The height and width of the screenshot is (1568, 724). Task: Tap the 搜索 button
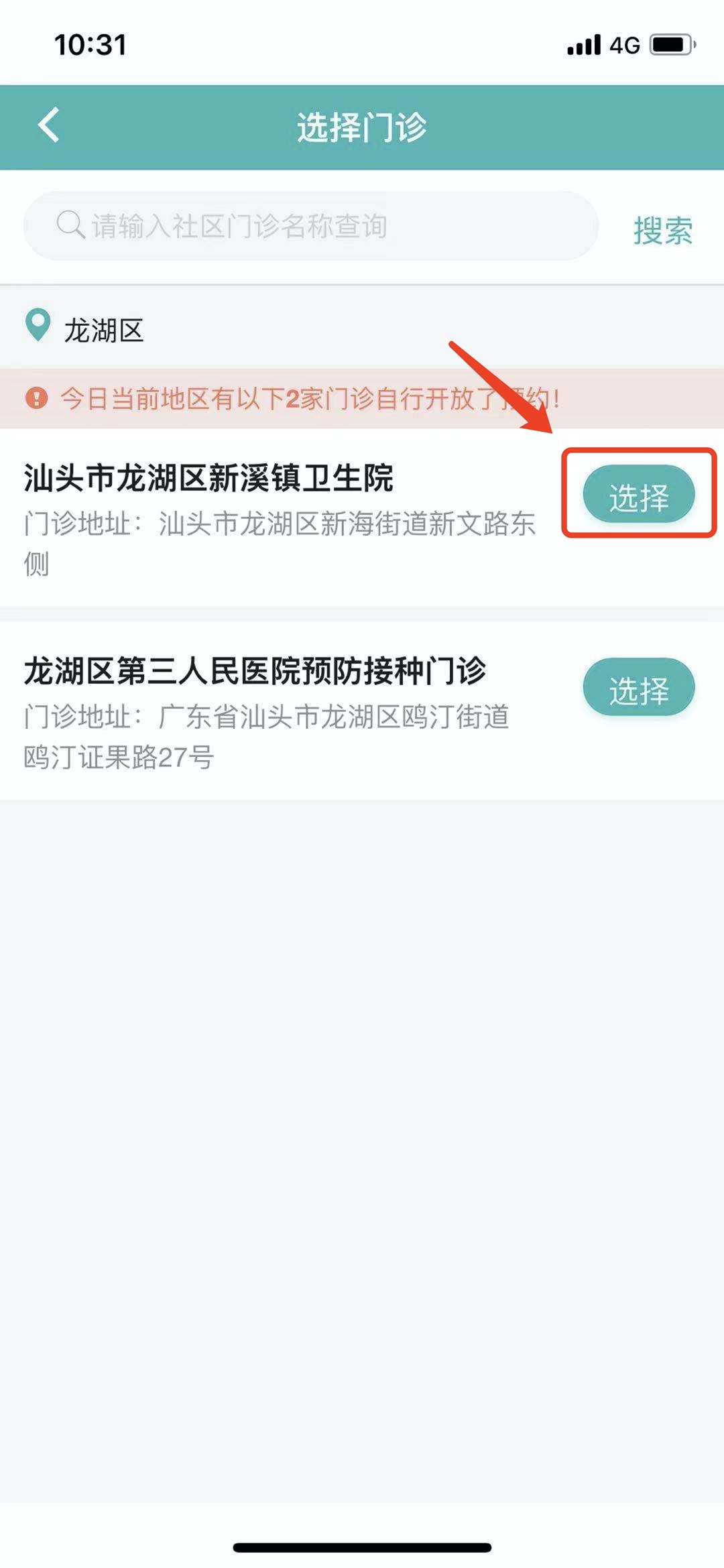tap(662, 230)
